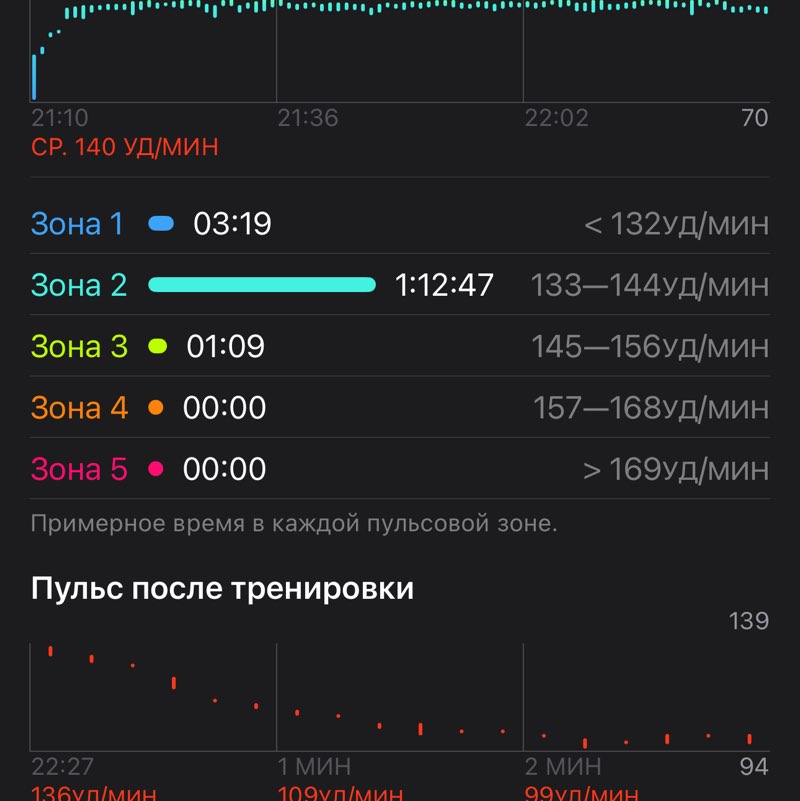The height and width of the screenshot is (801, 800).
Task: Expand the Зона 3 heart rate range
Action: coord(653,345)
